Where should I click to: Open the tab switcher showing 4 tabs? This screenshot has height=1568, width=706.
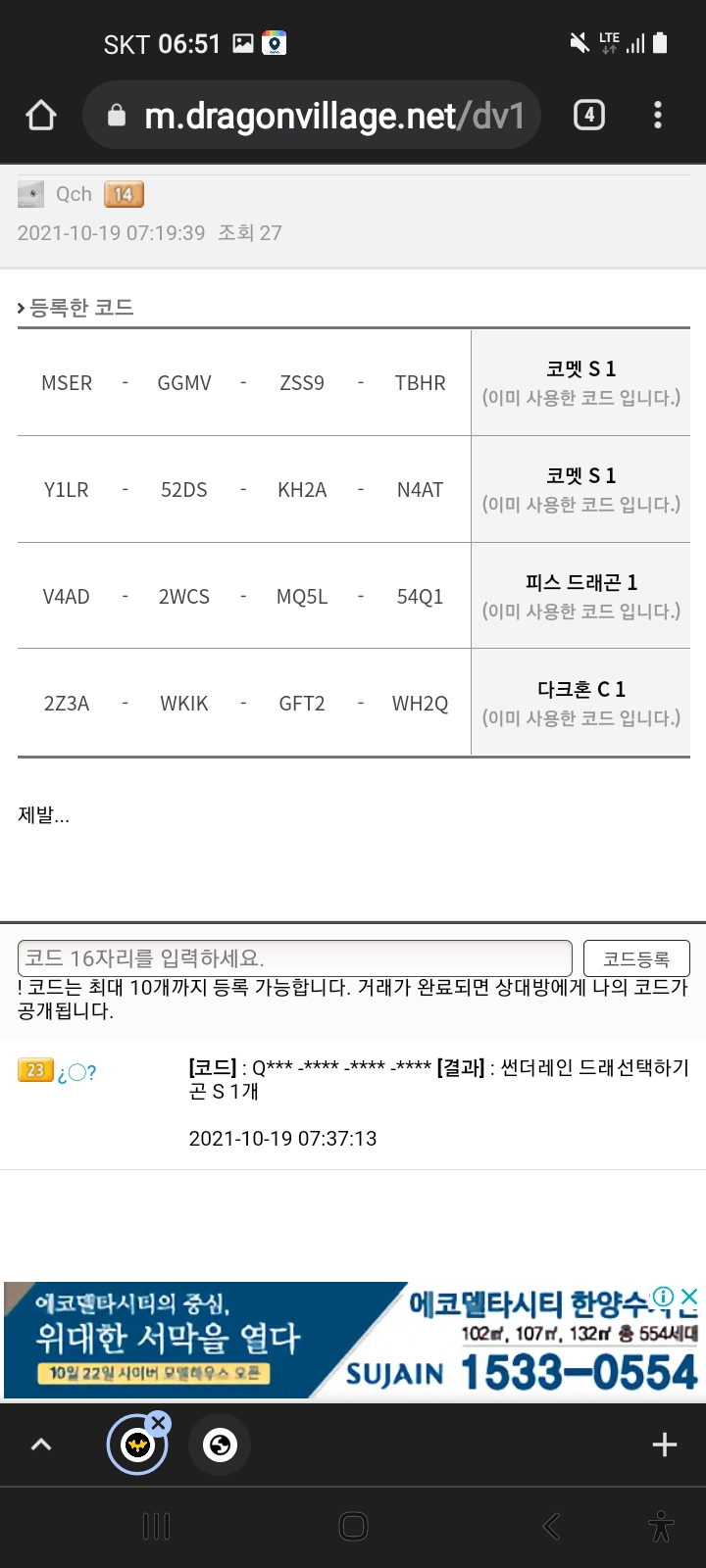pos(588,116)
